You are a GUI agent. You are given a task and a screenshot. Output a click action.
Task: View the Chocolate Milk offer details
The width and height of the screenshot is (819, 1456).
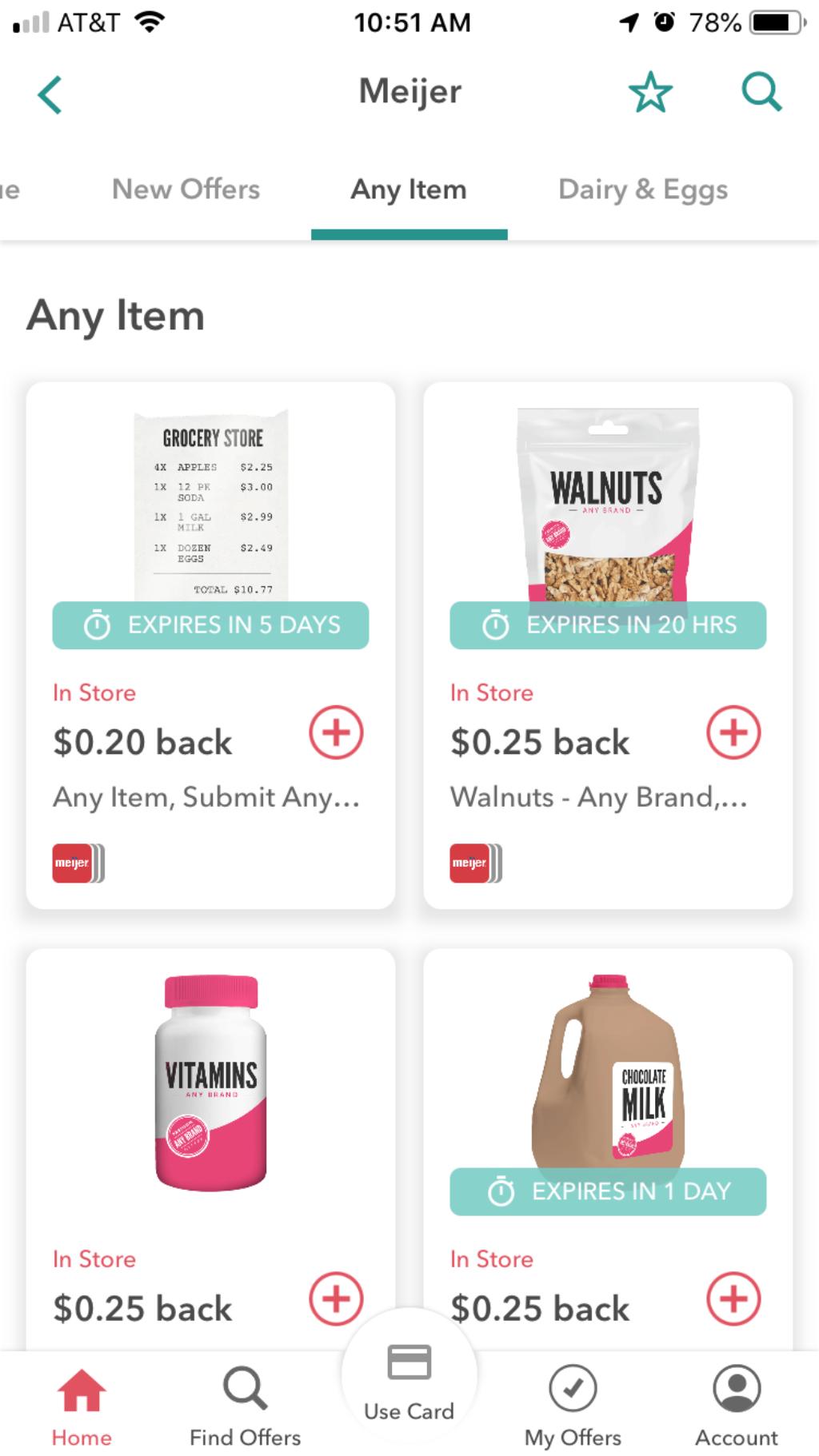(608, 1079)
